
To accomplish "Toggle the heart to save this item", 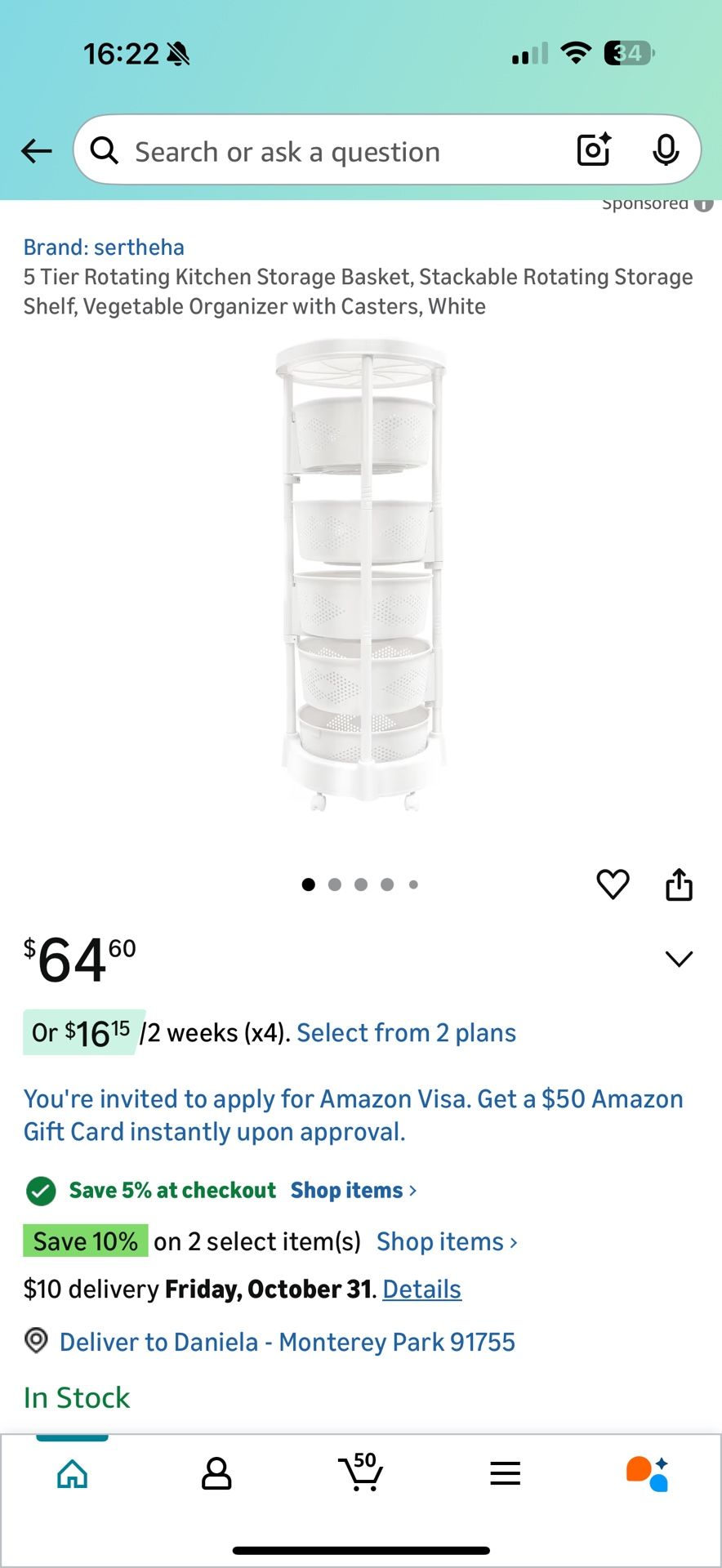I will 613,884.
